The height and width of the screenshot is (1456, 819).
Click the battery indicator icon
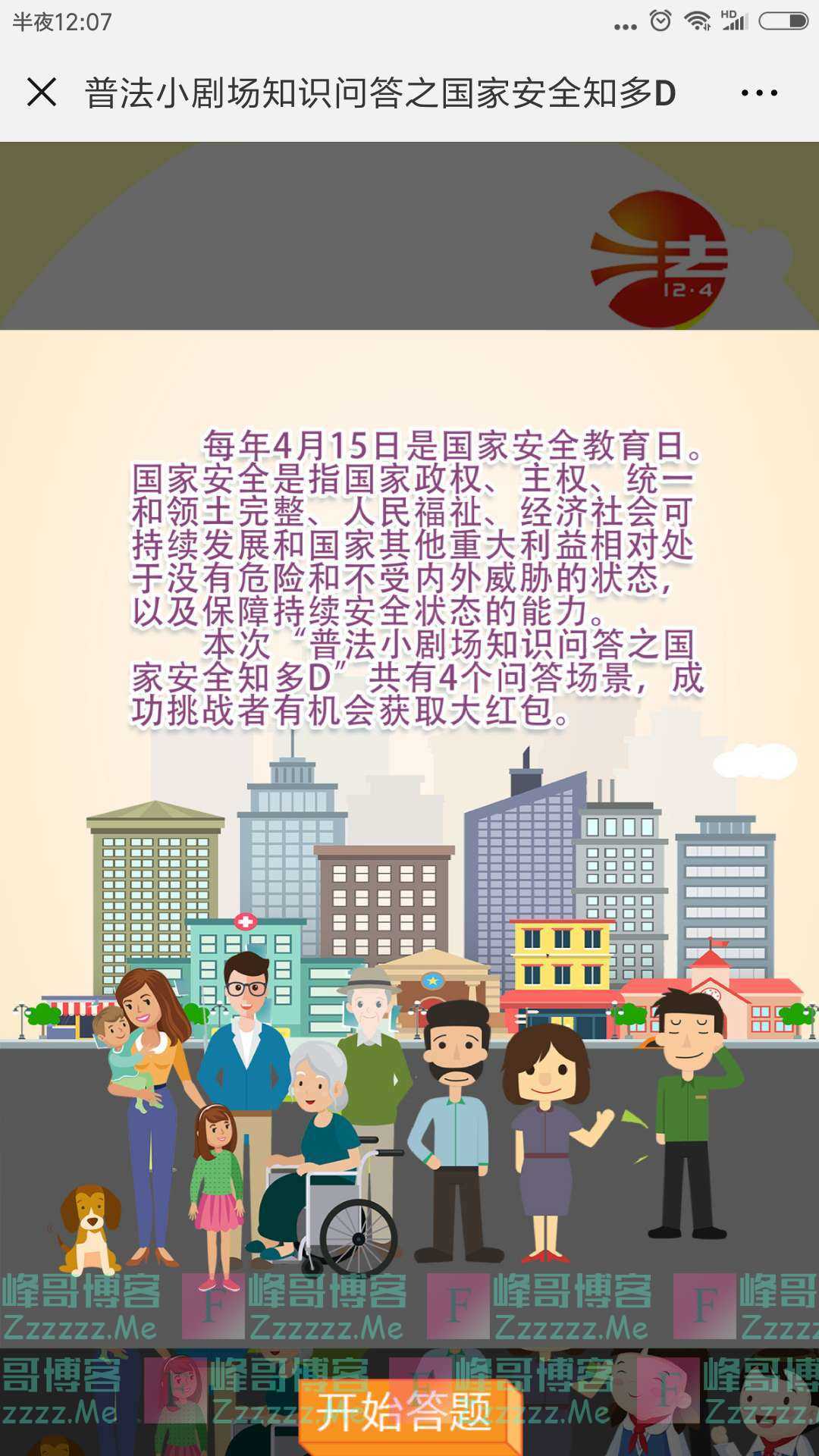[x=781, y=20]
